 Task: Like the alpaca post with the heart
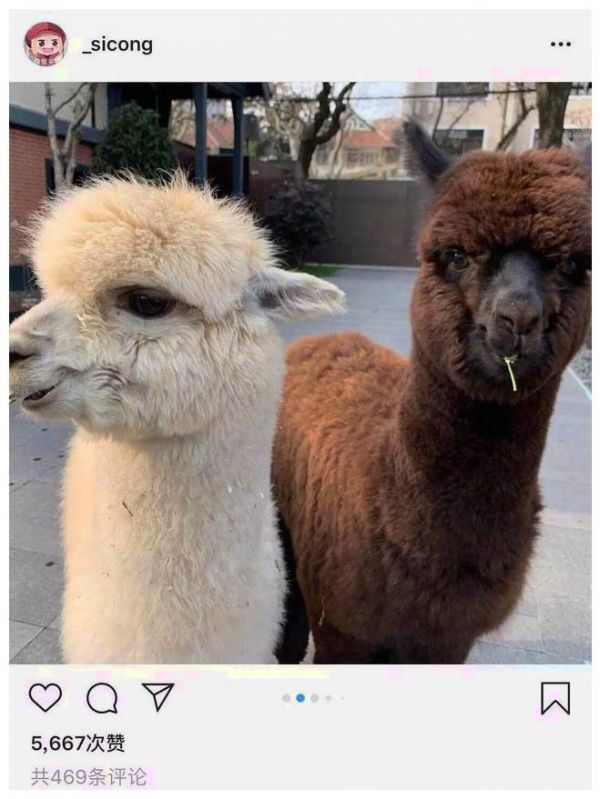tap(45, 697)
